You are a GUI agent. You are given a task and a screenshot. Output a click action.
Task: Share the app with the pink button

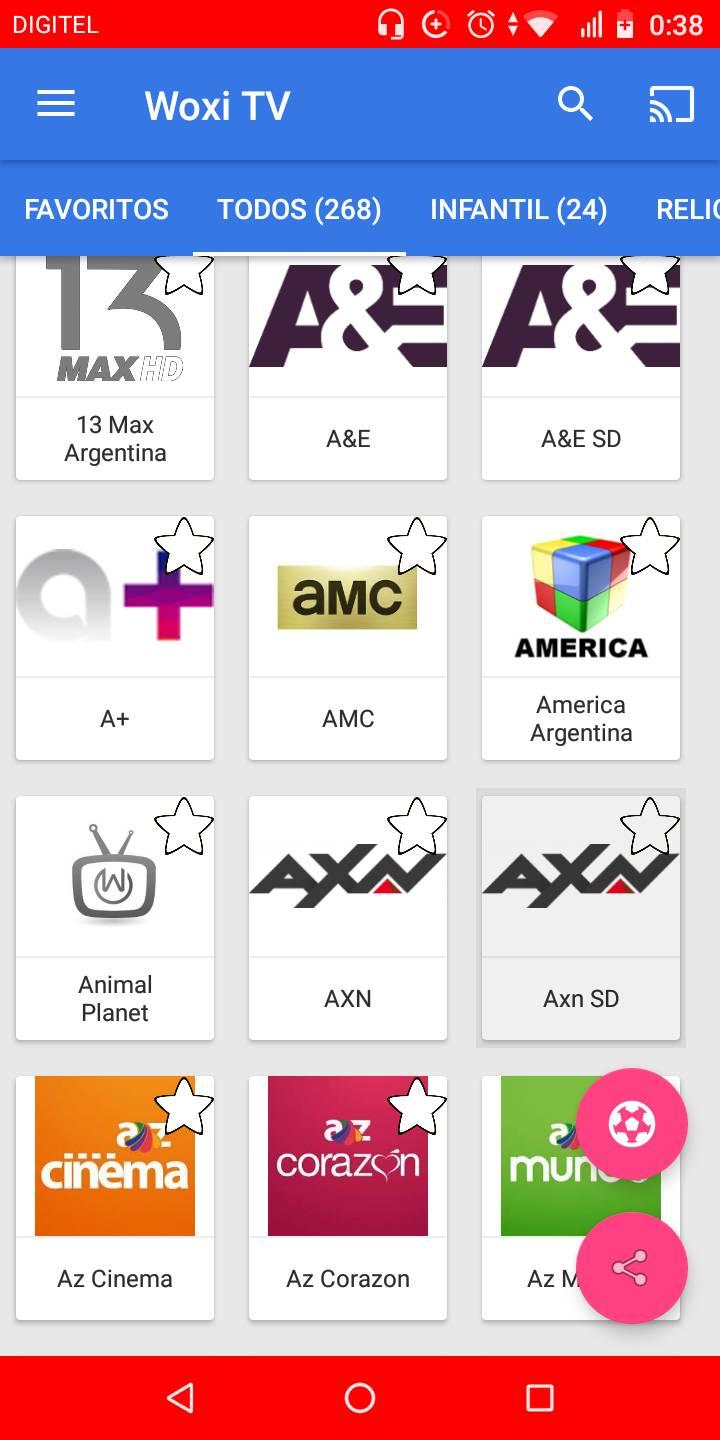point(632,1268)
